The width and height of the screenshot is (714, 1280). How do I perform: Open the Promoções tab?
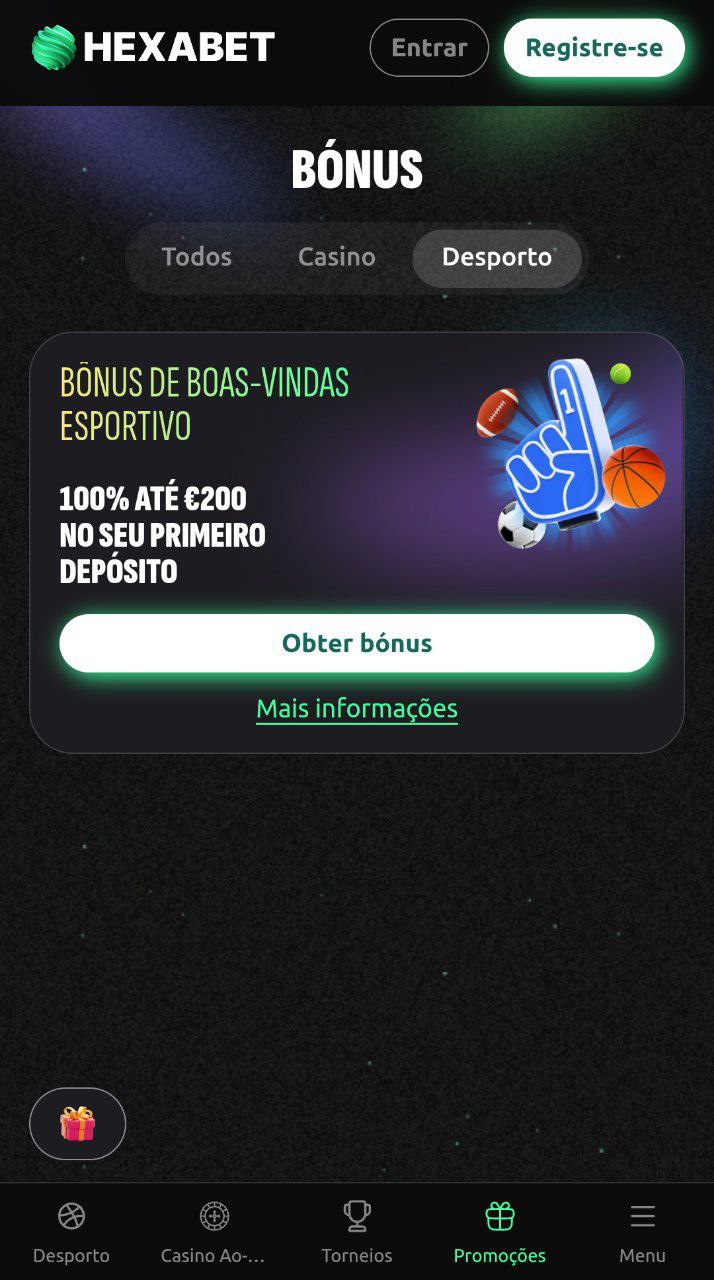(500, 1233)
